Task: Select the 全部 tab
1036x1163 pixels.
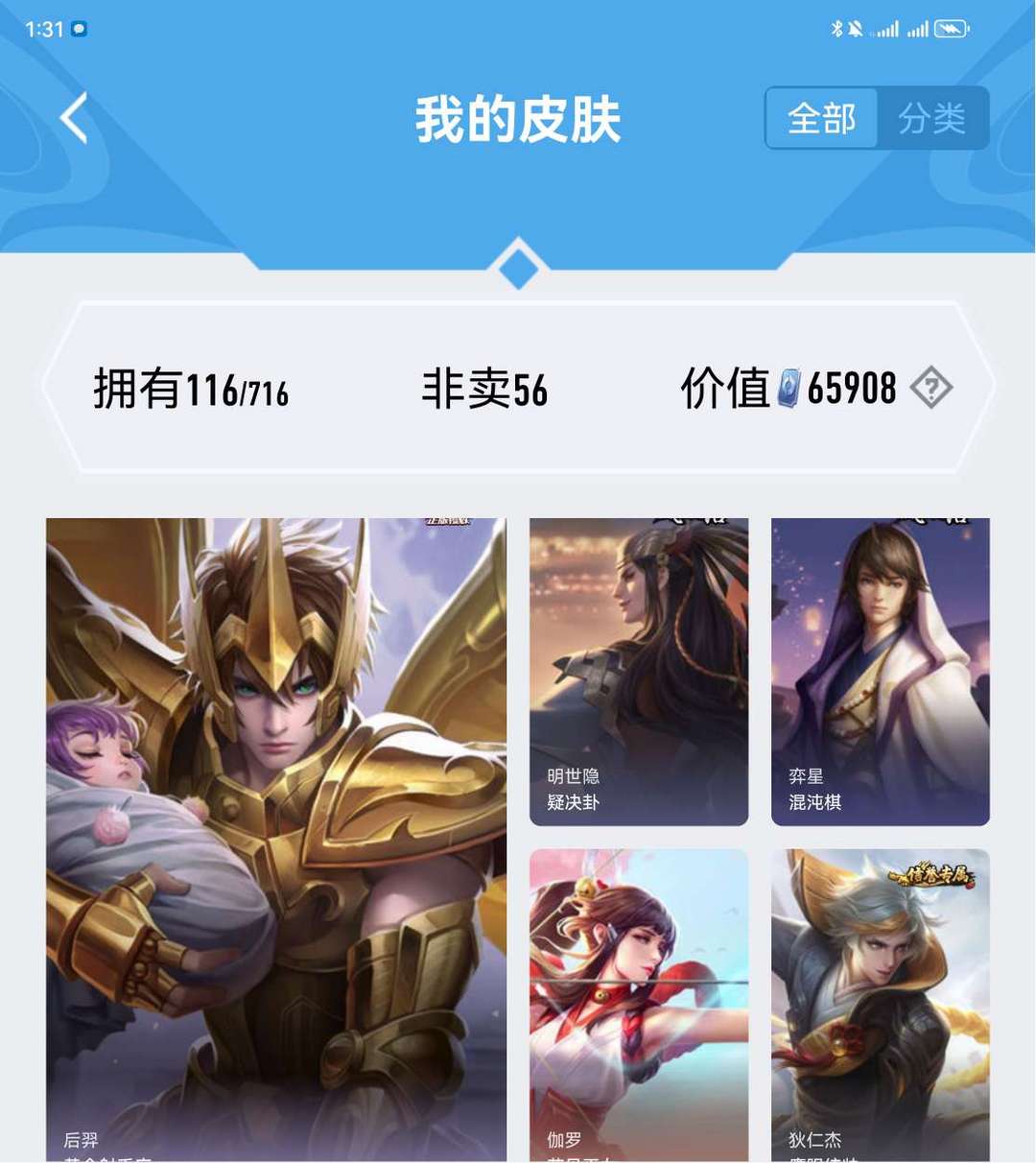Action: 821,119
